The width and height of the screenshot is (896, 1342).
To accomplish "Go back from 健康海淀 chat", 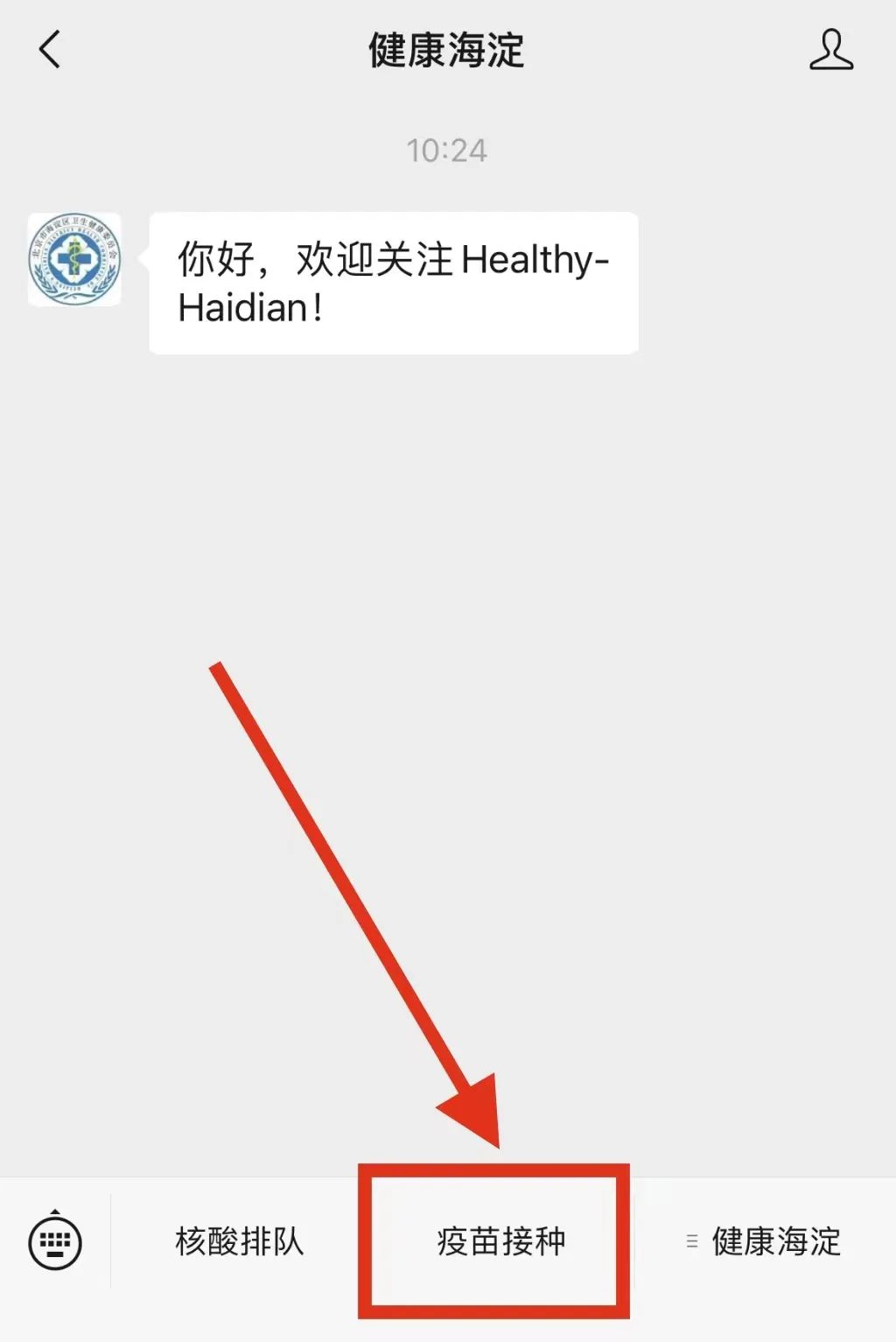I will (x=50, y=50).
